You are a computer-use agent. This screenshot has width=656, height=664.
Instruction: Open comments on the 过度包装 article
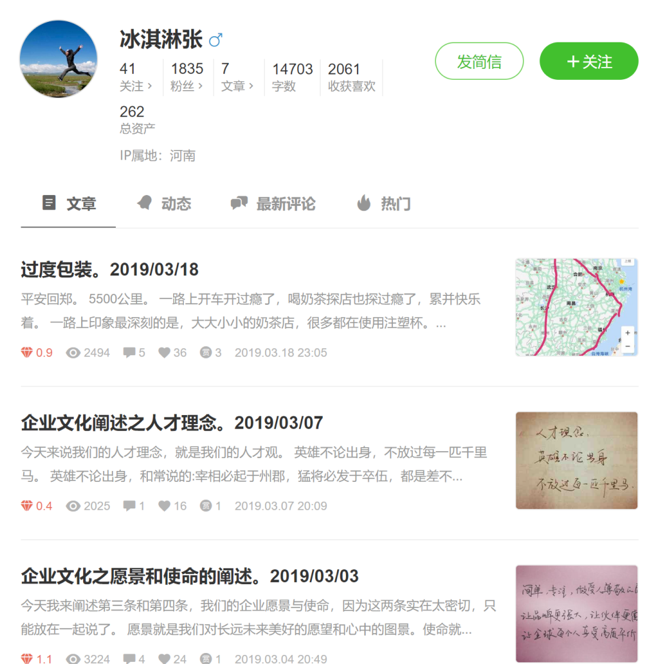(x=134, y=352)
